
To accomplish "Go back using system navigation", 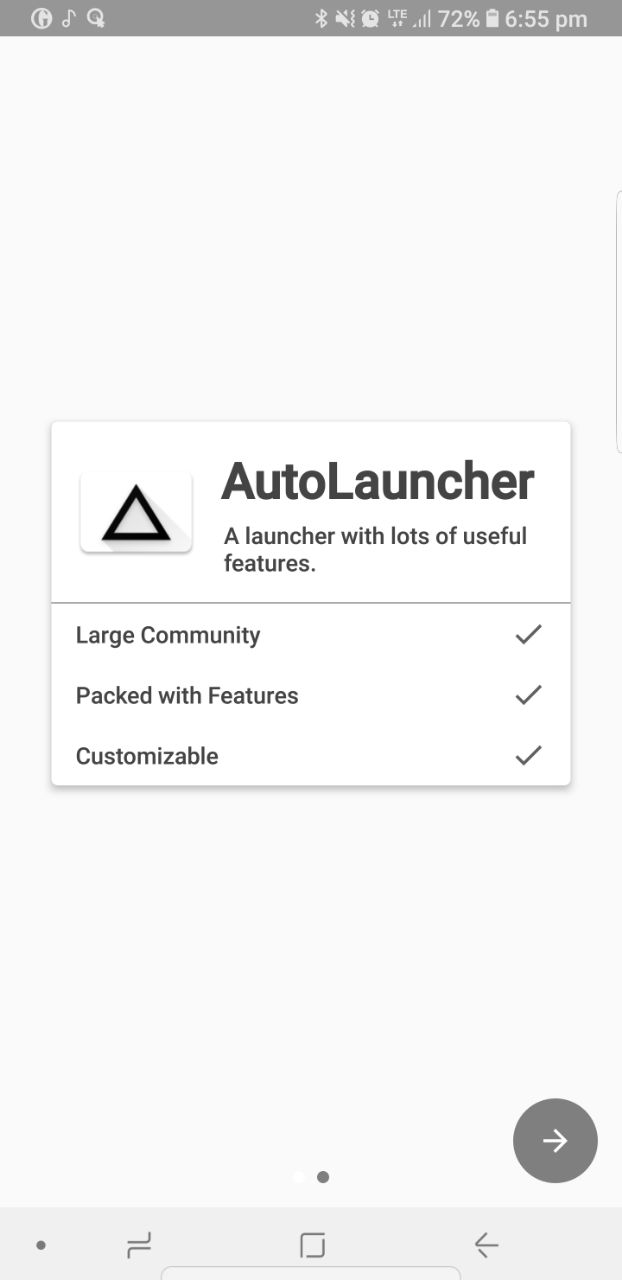I will pyautogui.click(x=486, y=1245).
